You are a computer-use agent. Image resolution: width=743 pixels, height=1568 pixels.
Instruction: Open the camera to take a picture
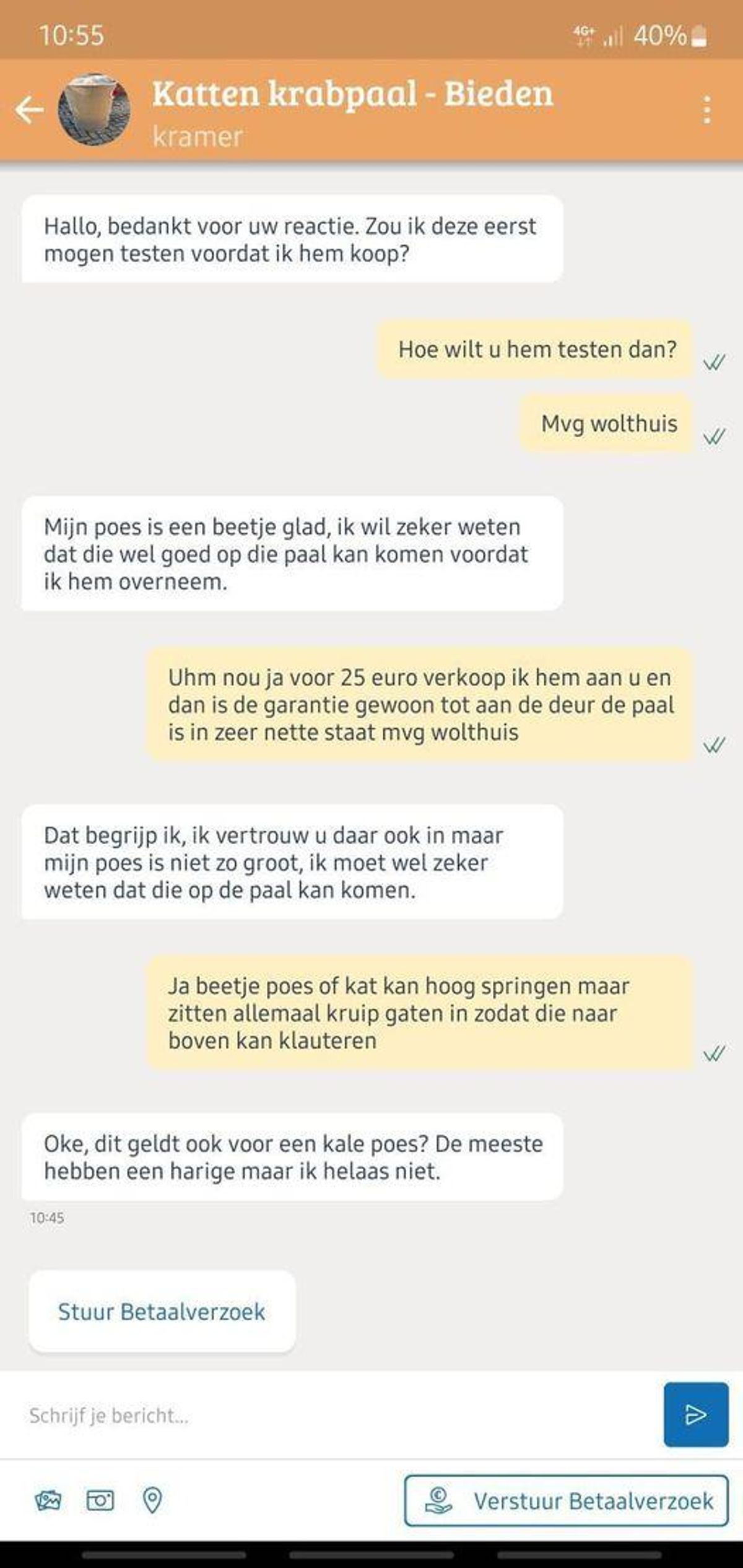pyautogui.click(x=100, y=1500)
